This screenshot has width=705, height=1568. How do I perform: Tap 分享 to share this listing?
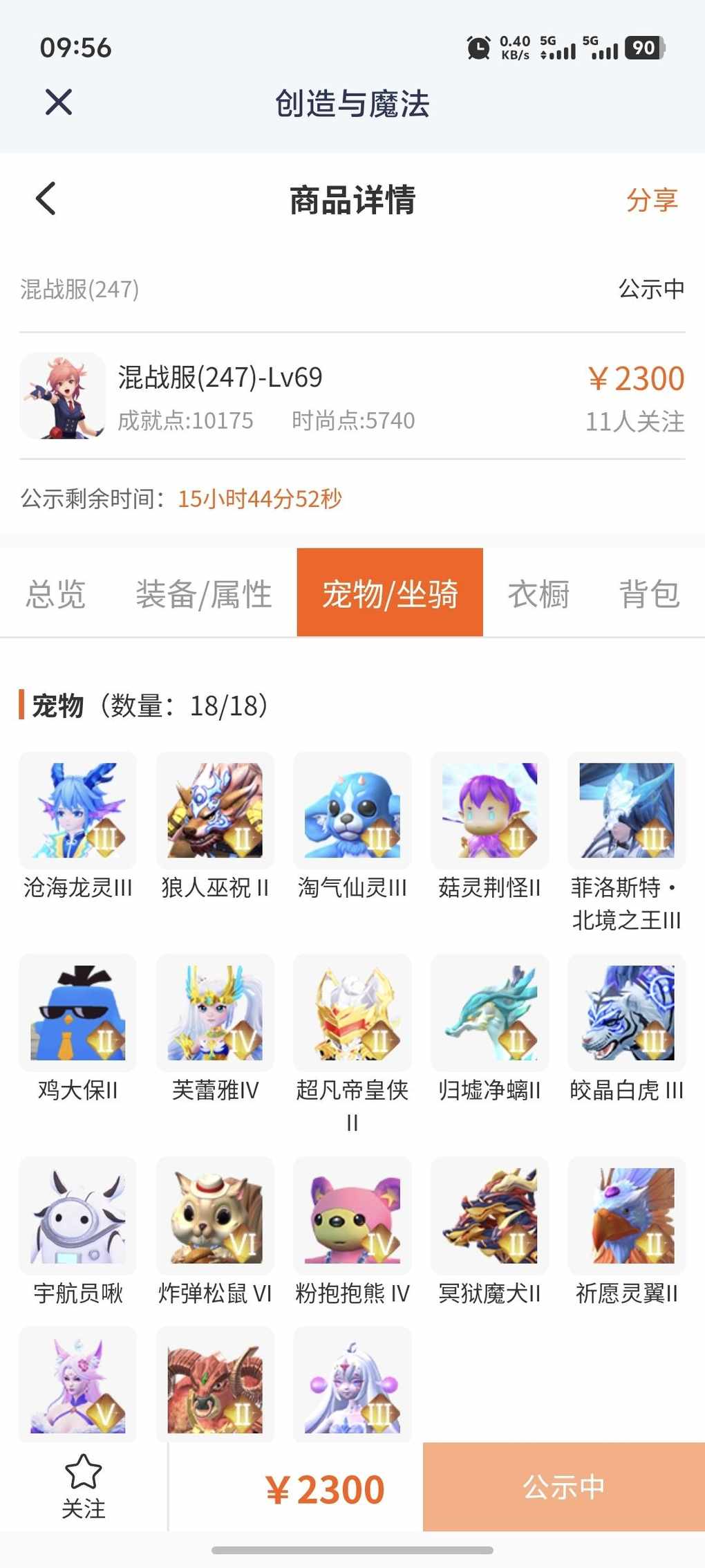tap(651, 200)
